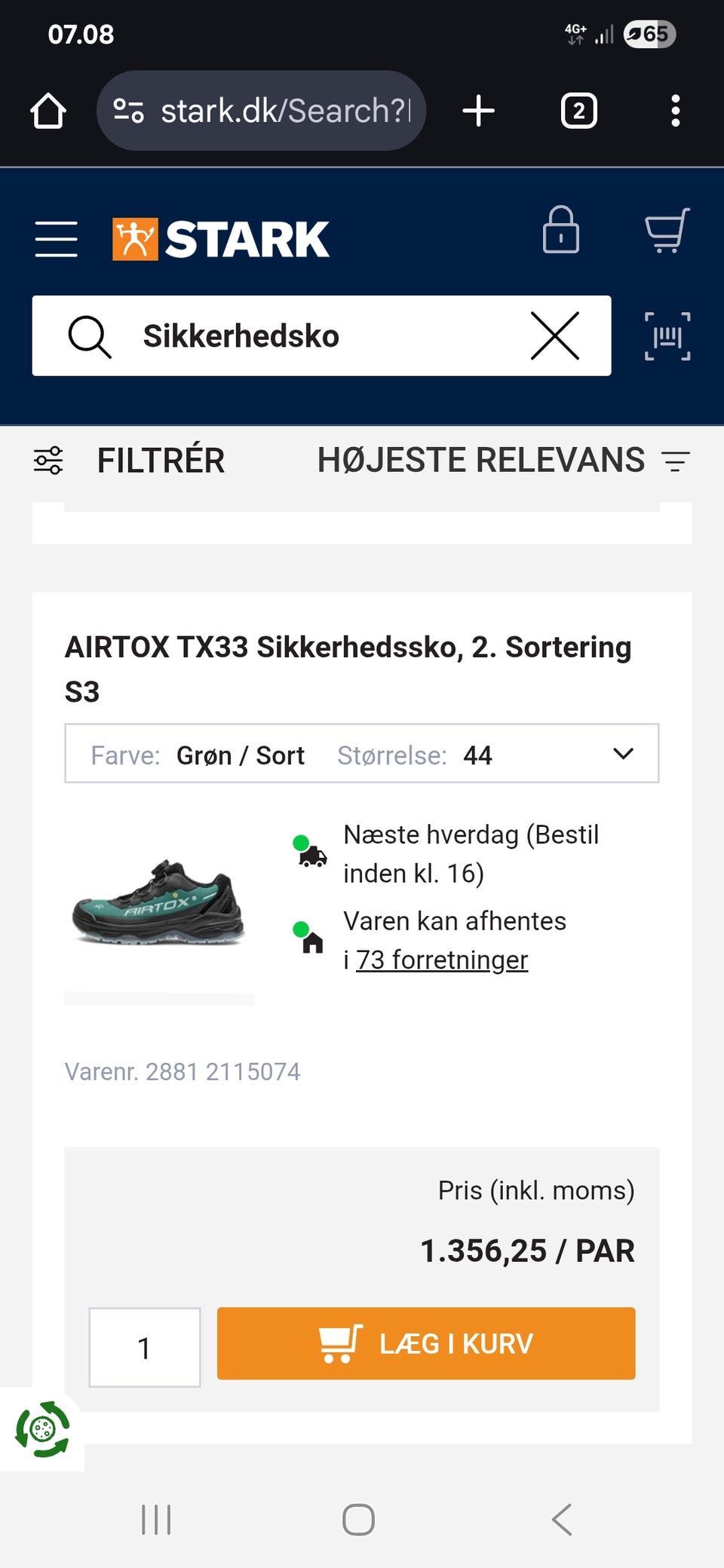Open the green cookie settings badge
The height and width of the screenshot is (1568, 724).
click(x=42, y=1429)
